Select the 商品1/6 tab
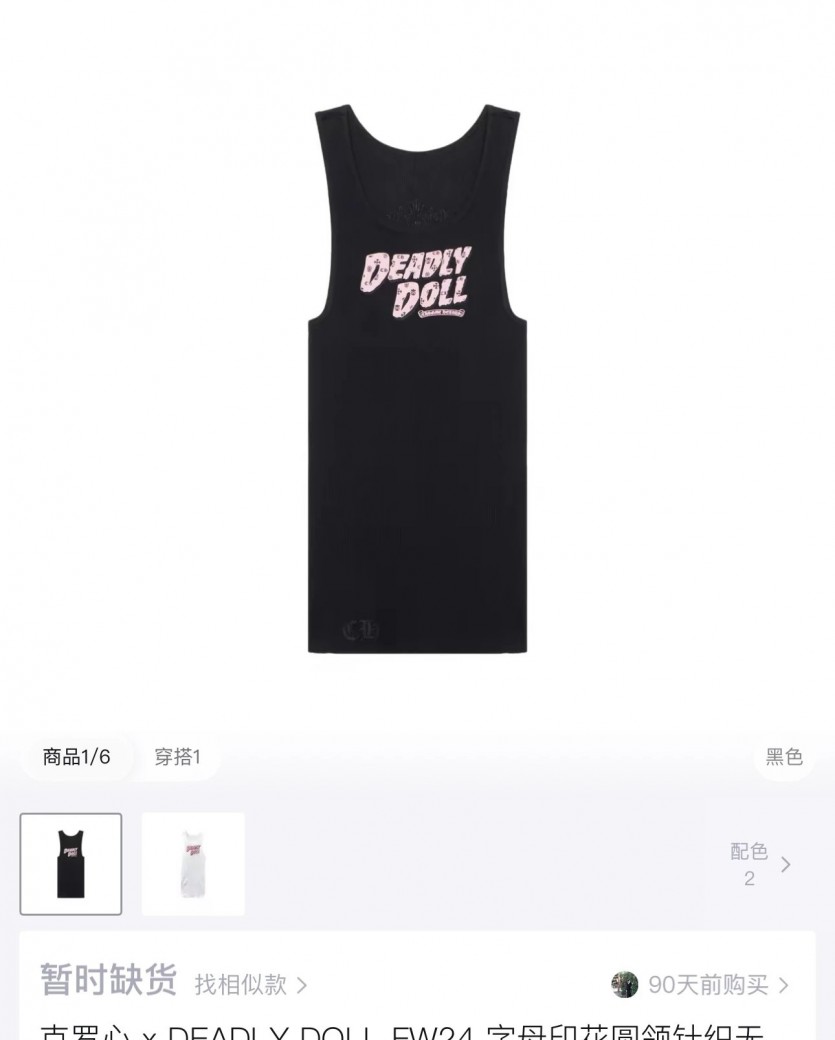The height and width of the screenshot is (1040, 835). click(77, 757)
